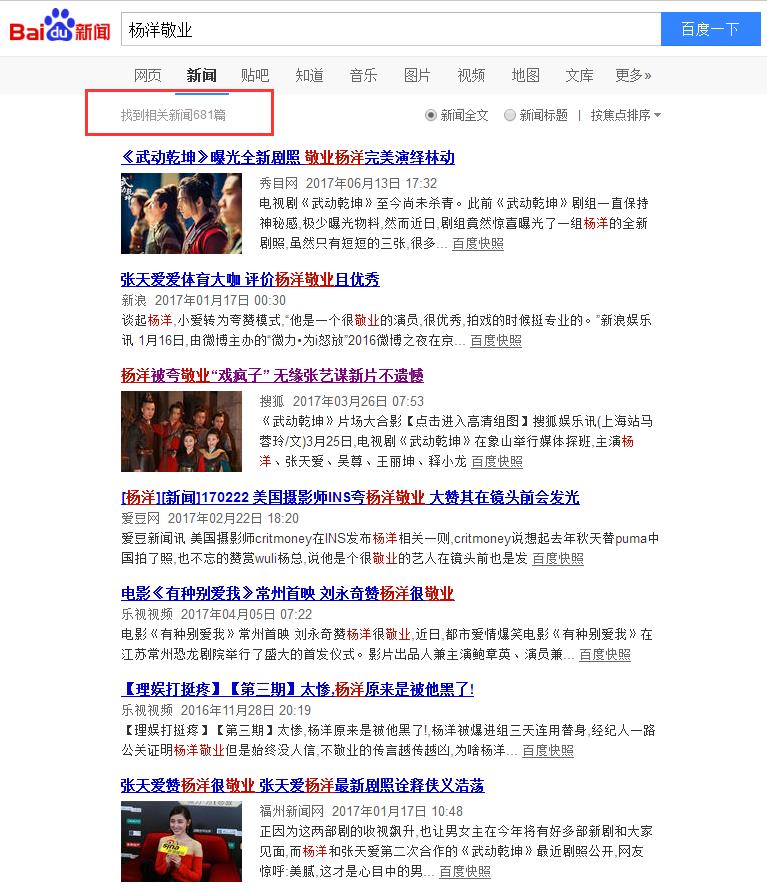This screenshot has height=891, width=767.
Task: Open 百度快照 for the 秀目网 result
Action: 478,244
